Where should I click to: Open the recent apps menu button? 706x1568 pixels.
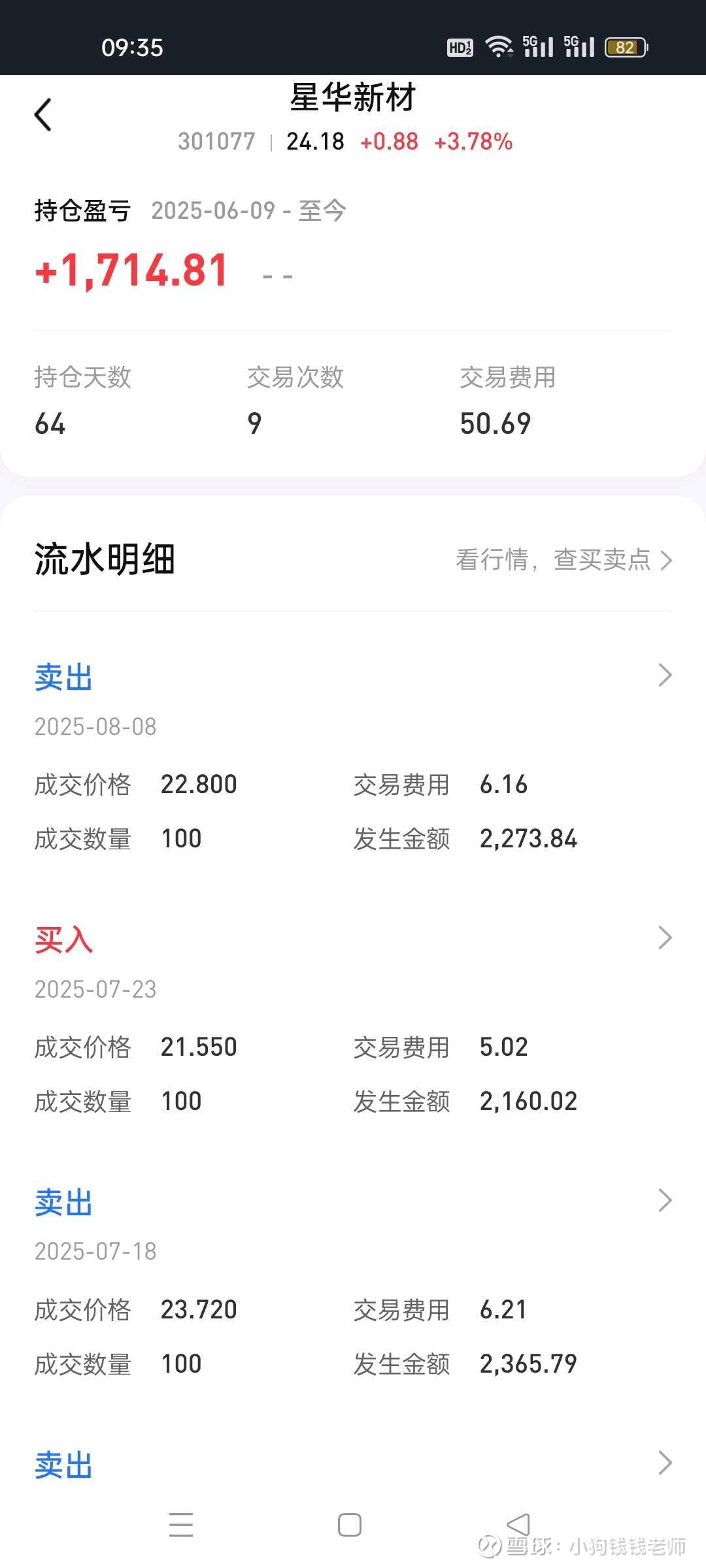tap(181, 1525)
